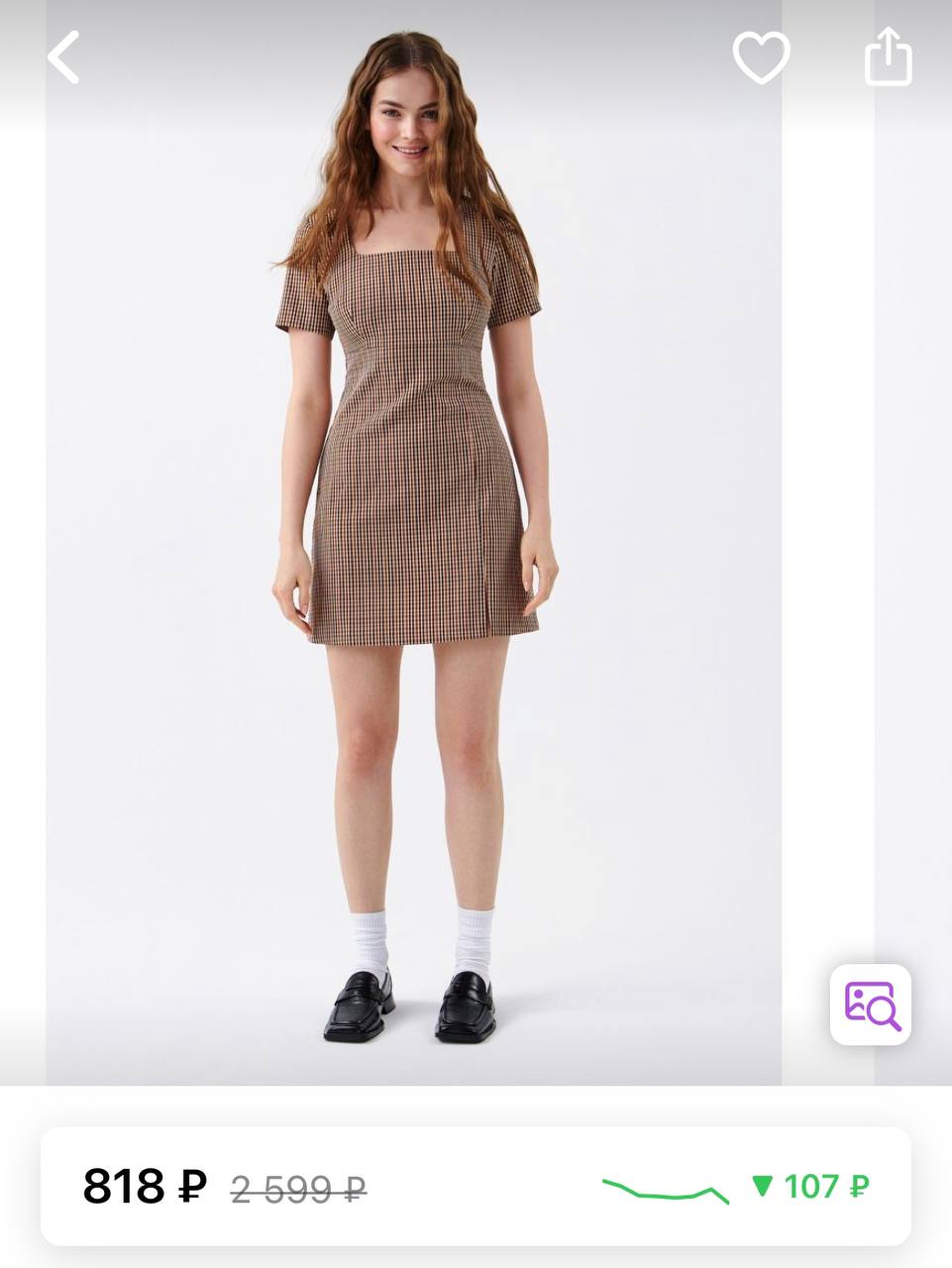
Task: Search for similar items by photo
Action: (x=871, y=1004)
